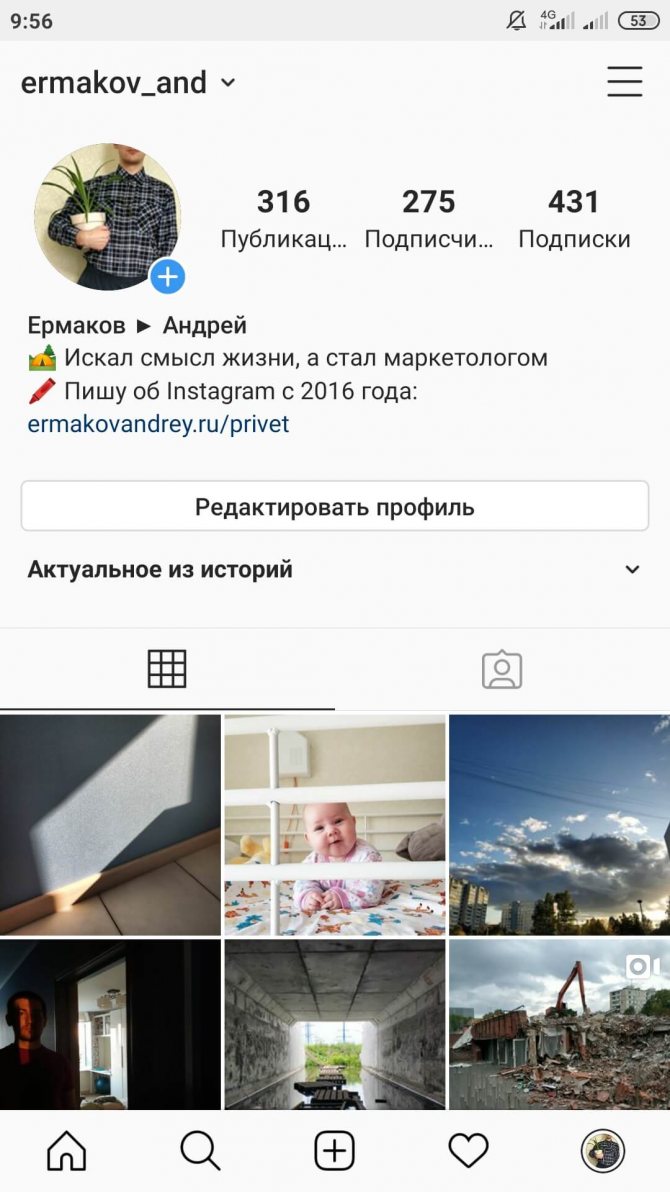Open the cloudy sky post
The height and width of the screenshot is (1192, 670).
pyautogui.click(x=559, y=824)
